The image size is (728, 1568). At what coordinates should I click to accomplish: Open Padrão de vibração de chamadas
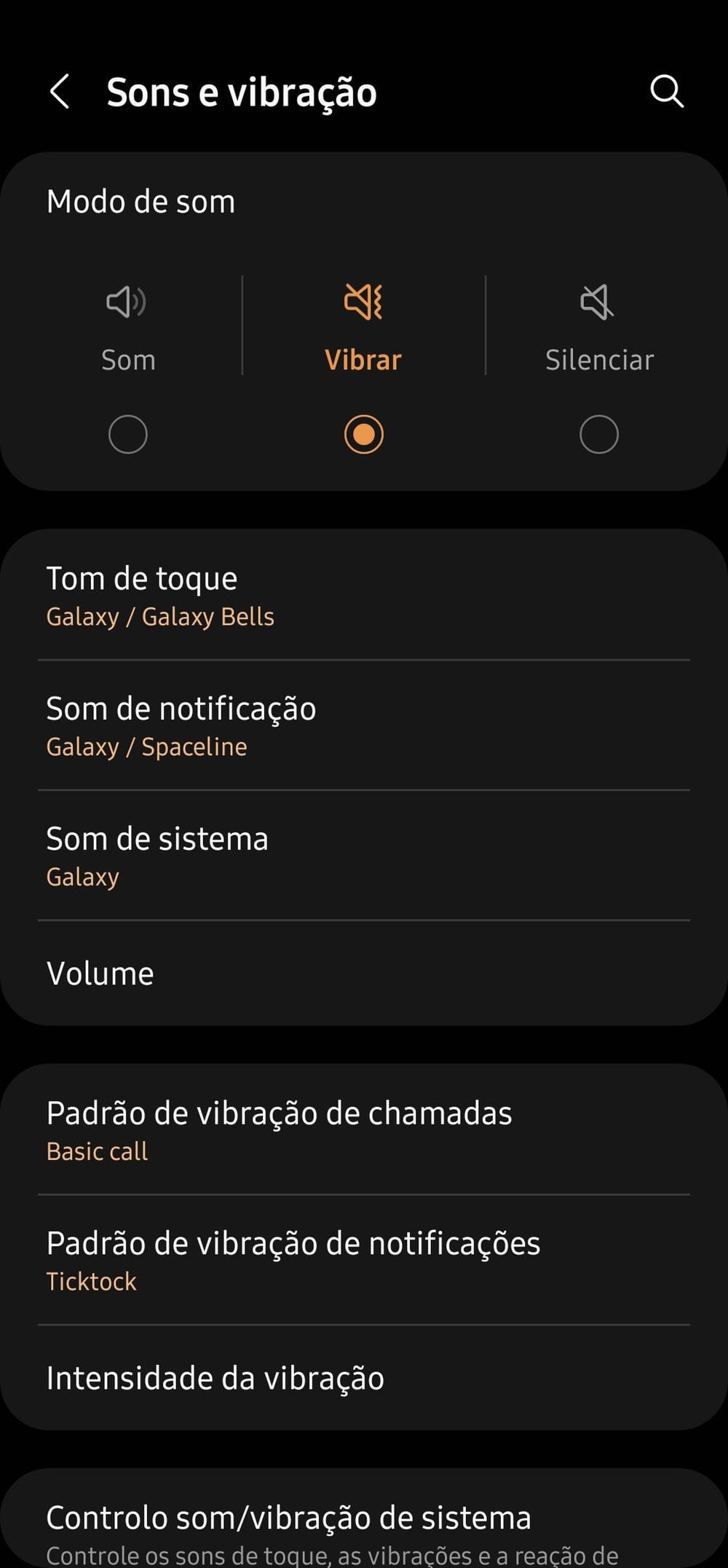(x=364, y=1130)
